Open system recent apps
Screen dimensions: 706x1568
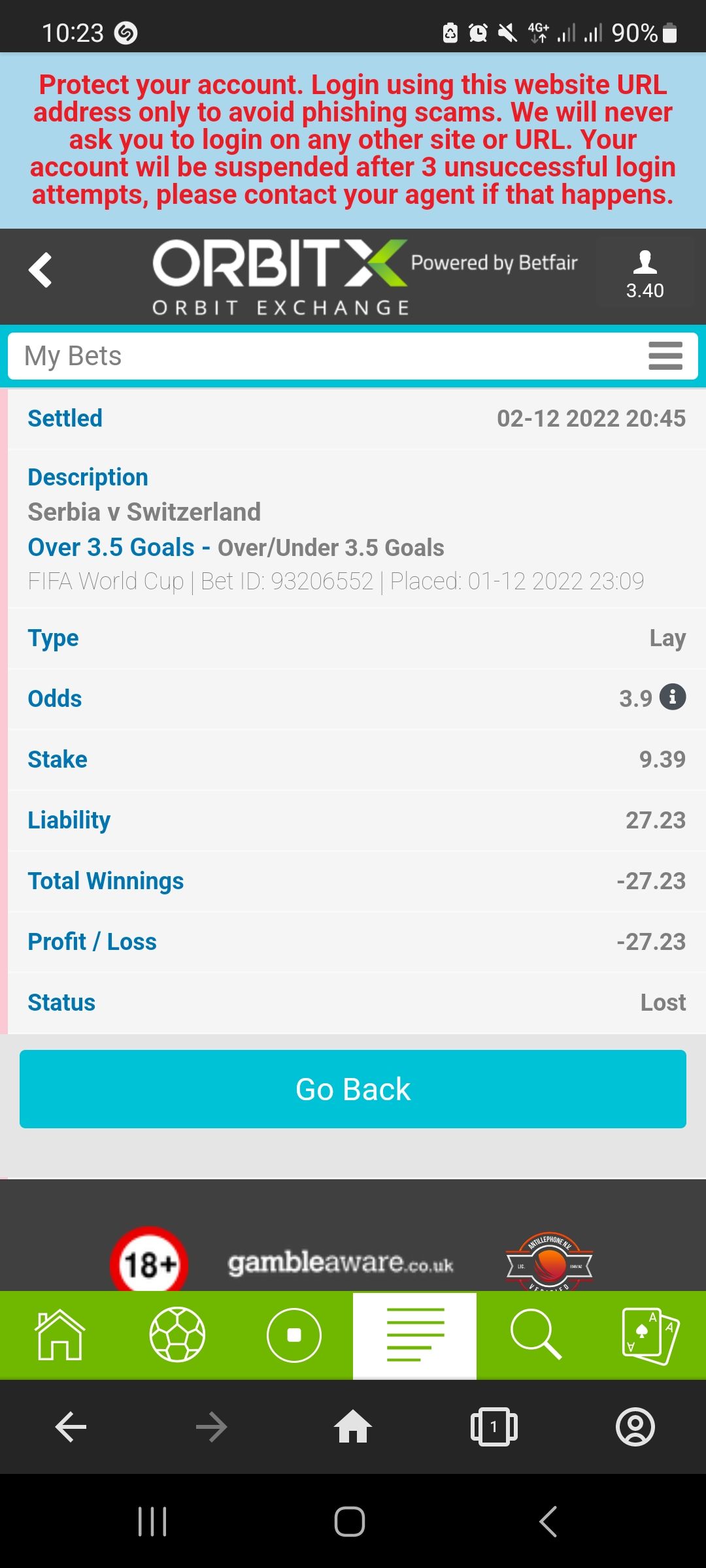(x=152, y=1522)
